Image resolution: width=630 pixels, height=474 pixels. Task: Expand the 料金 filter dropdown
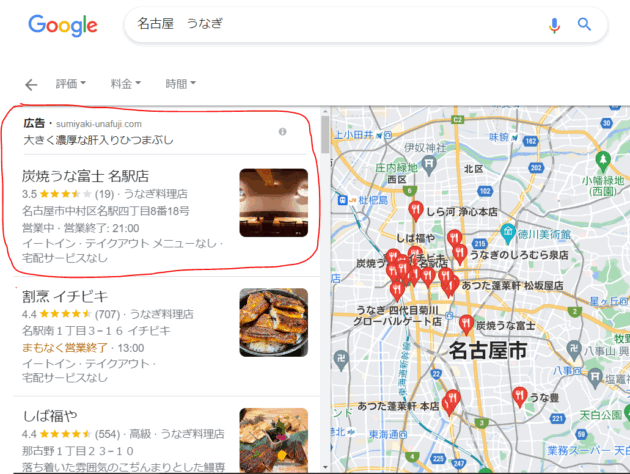pos(126,84)
